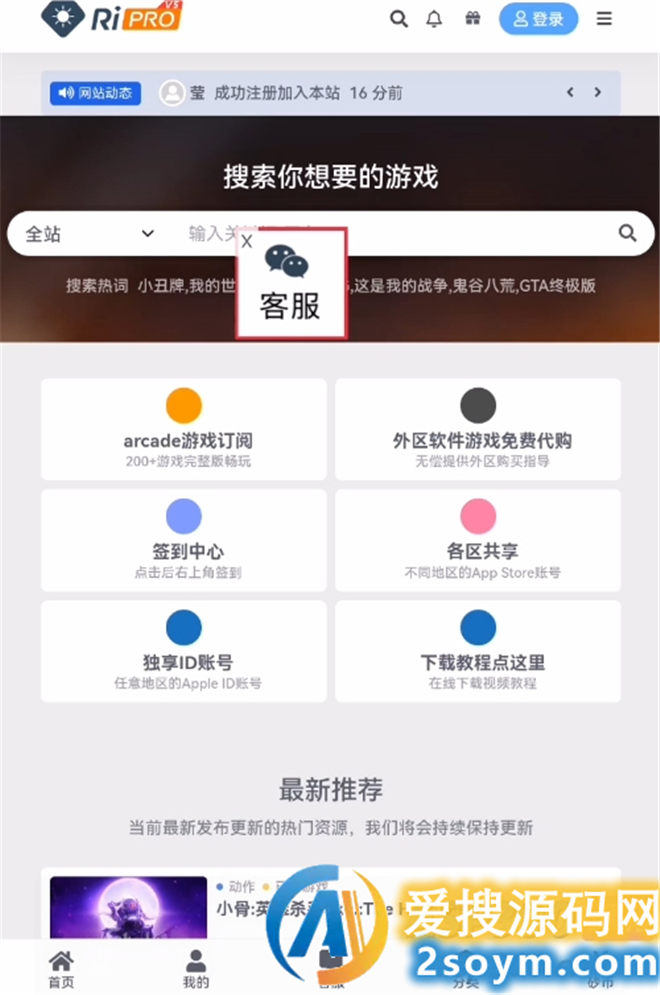Tap the 登录 login button
This screenshot has width=660, height=995.
click(538, 18)
